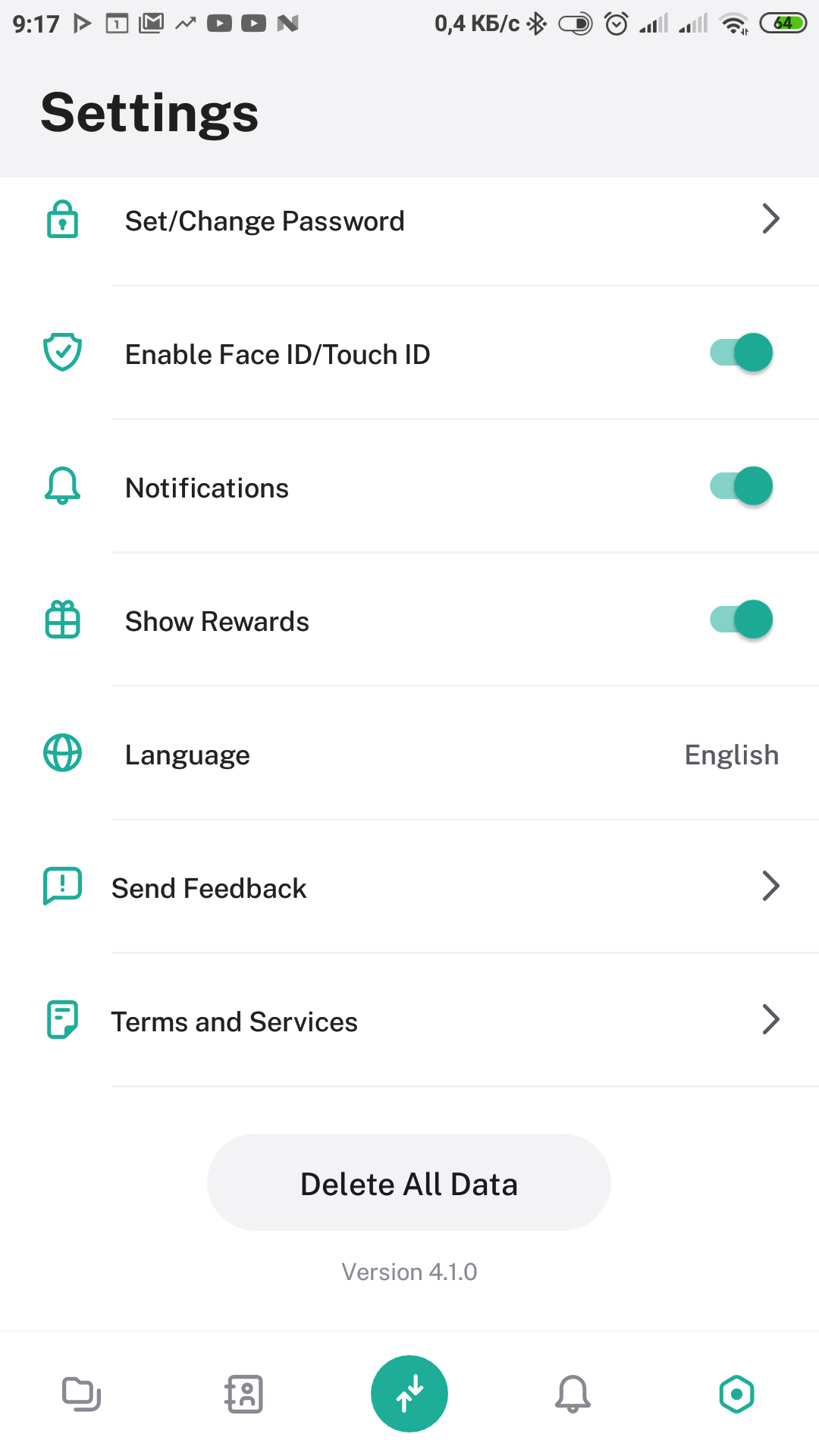The width and height of the screenshot is (819, 1456).
Task: Switch to the wallets tab in the bottom bar
Action: (x=81, y=1394)
